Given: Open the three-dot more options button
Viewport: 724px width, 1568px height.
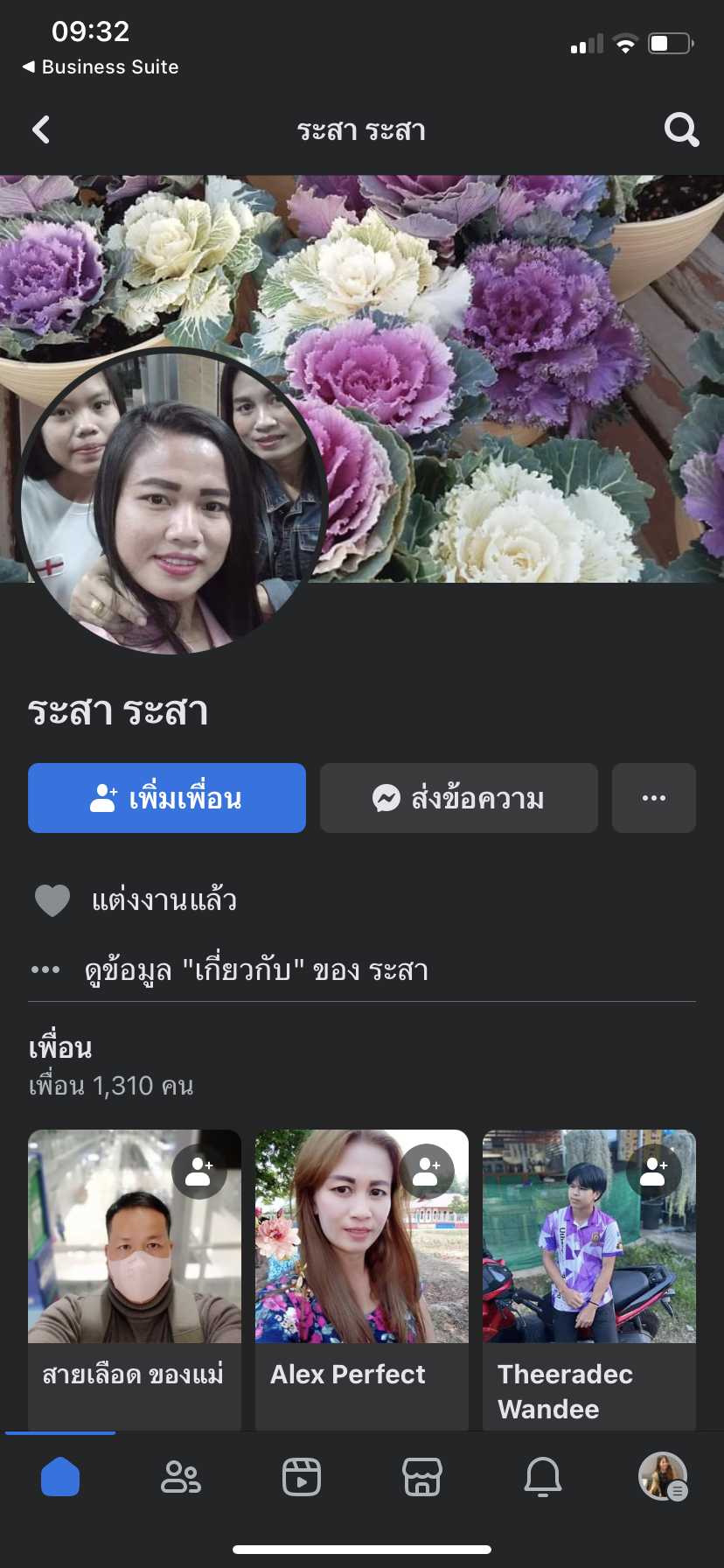Looking at the screenshot, I should (x=654, y=798).
